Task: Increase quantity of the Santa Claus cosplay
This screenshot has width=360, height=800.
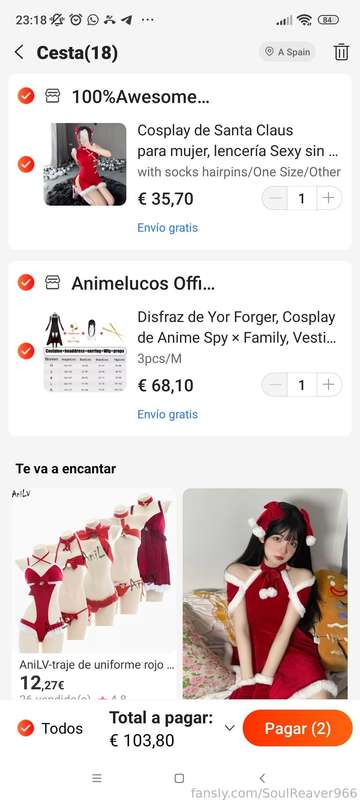Action: point(329,198)
